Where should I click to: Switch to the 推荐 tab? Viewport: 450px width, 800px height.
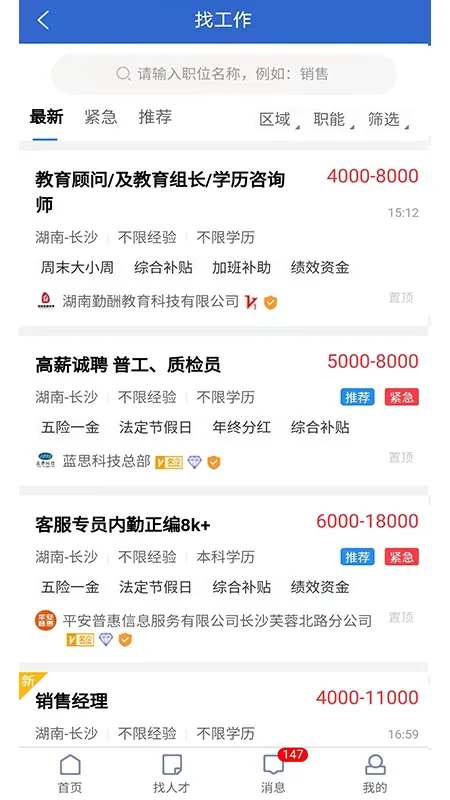(155, 117)
